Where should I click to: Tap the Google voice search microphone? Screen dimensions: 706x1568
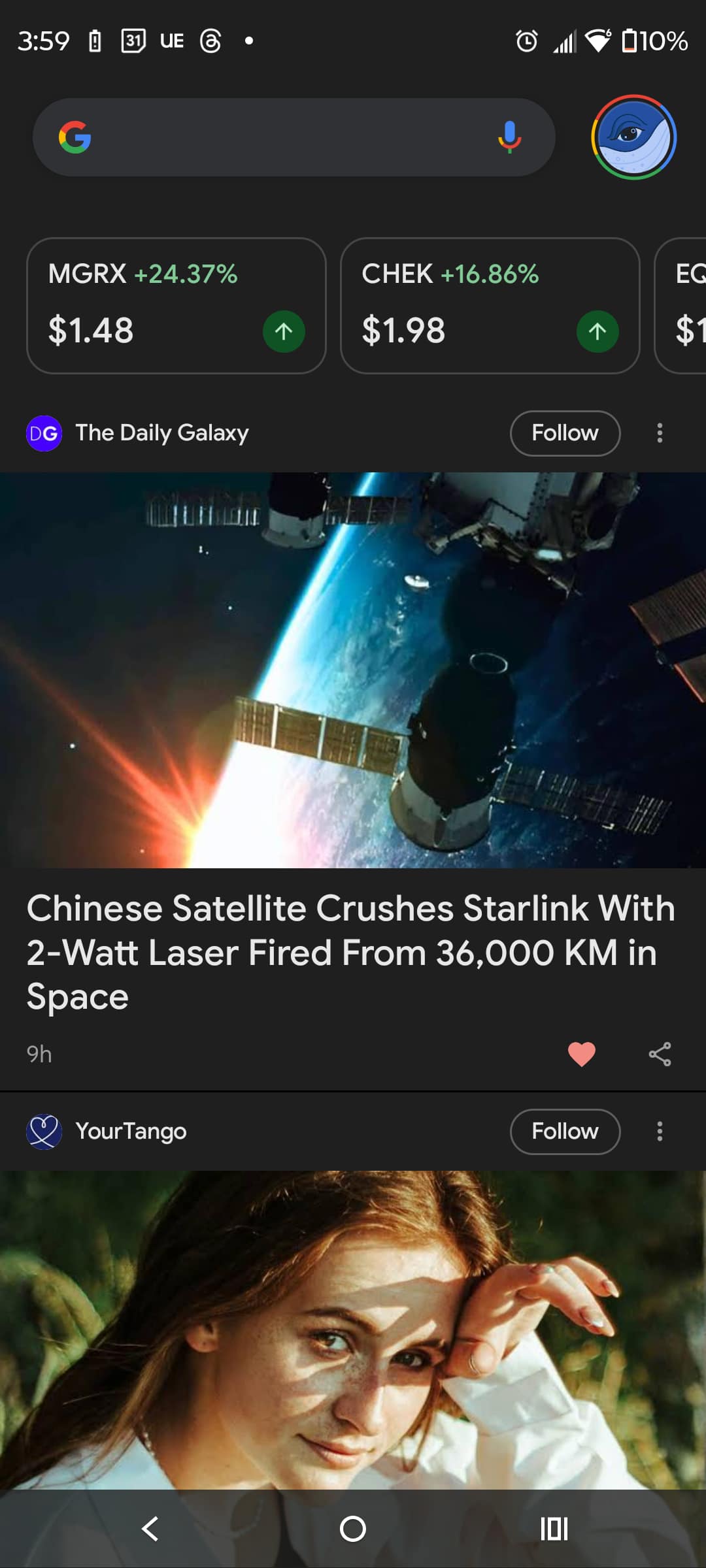click(509, 137)
